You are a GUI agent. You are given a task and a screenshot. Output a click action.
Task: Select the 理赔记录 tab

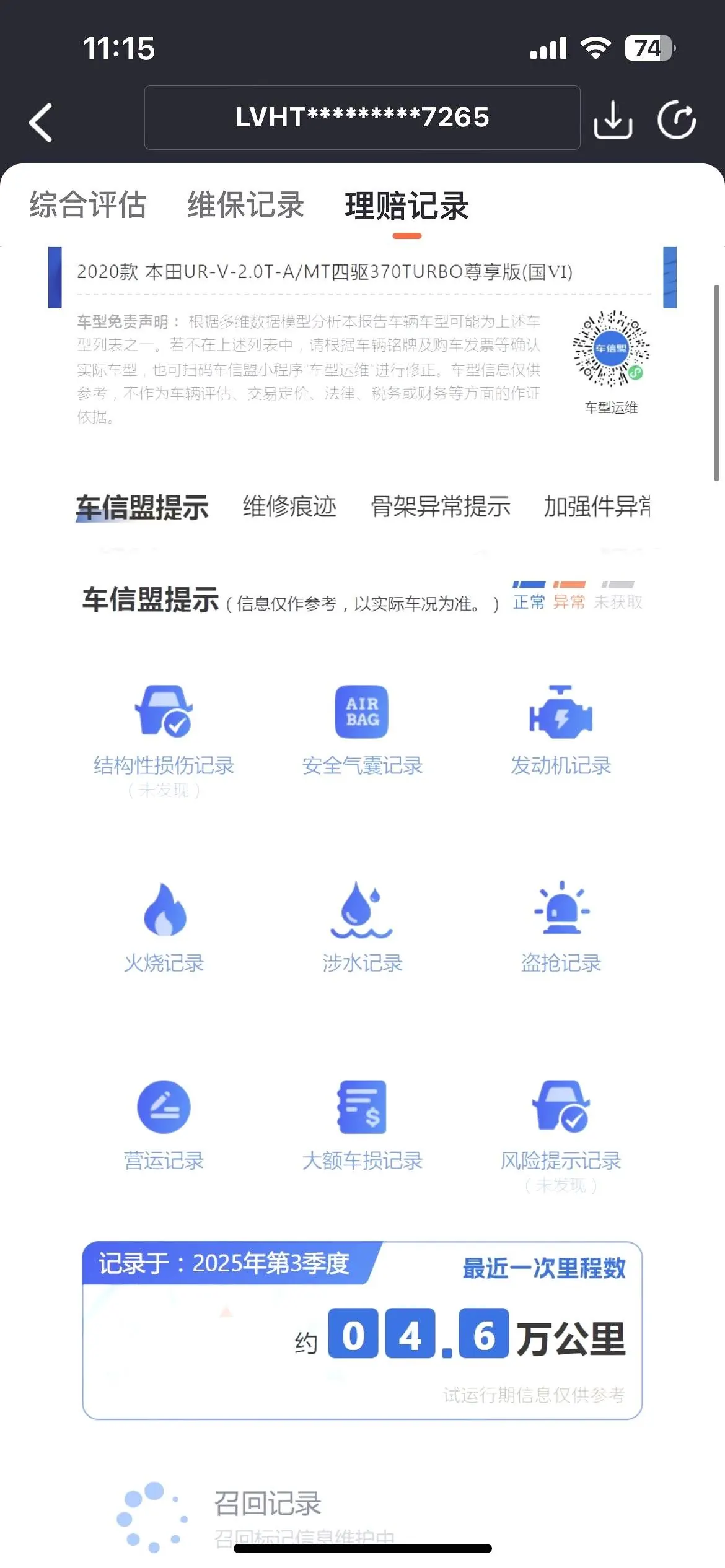[x=407, y=206]
